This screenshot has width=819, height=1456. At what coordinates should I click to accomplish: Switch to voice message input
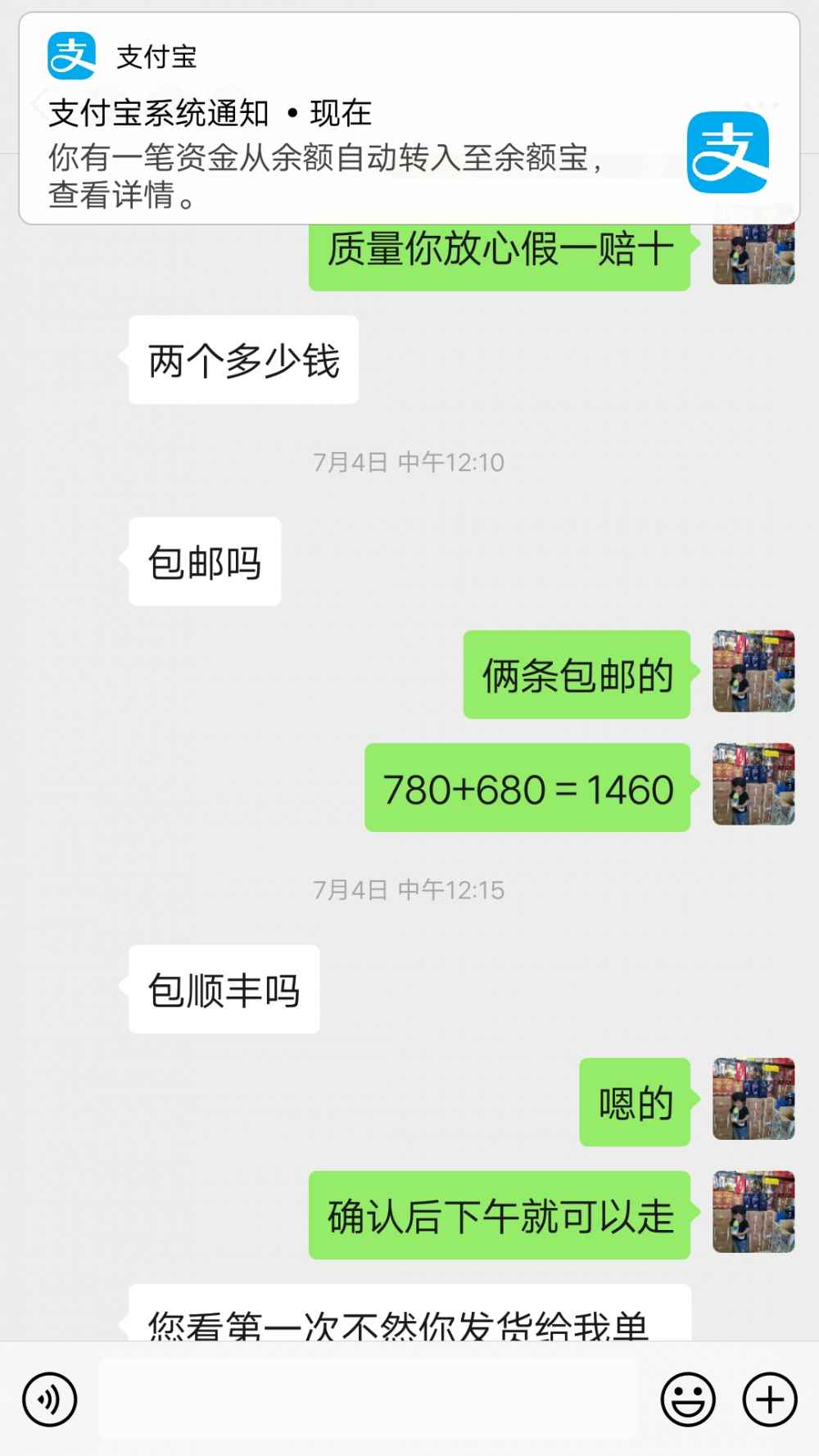[x=50, y=1399]
